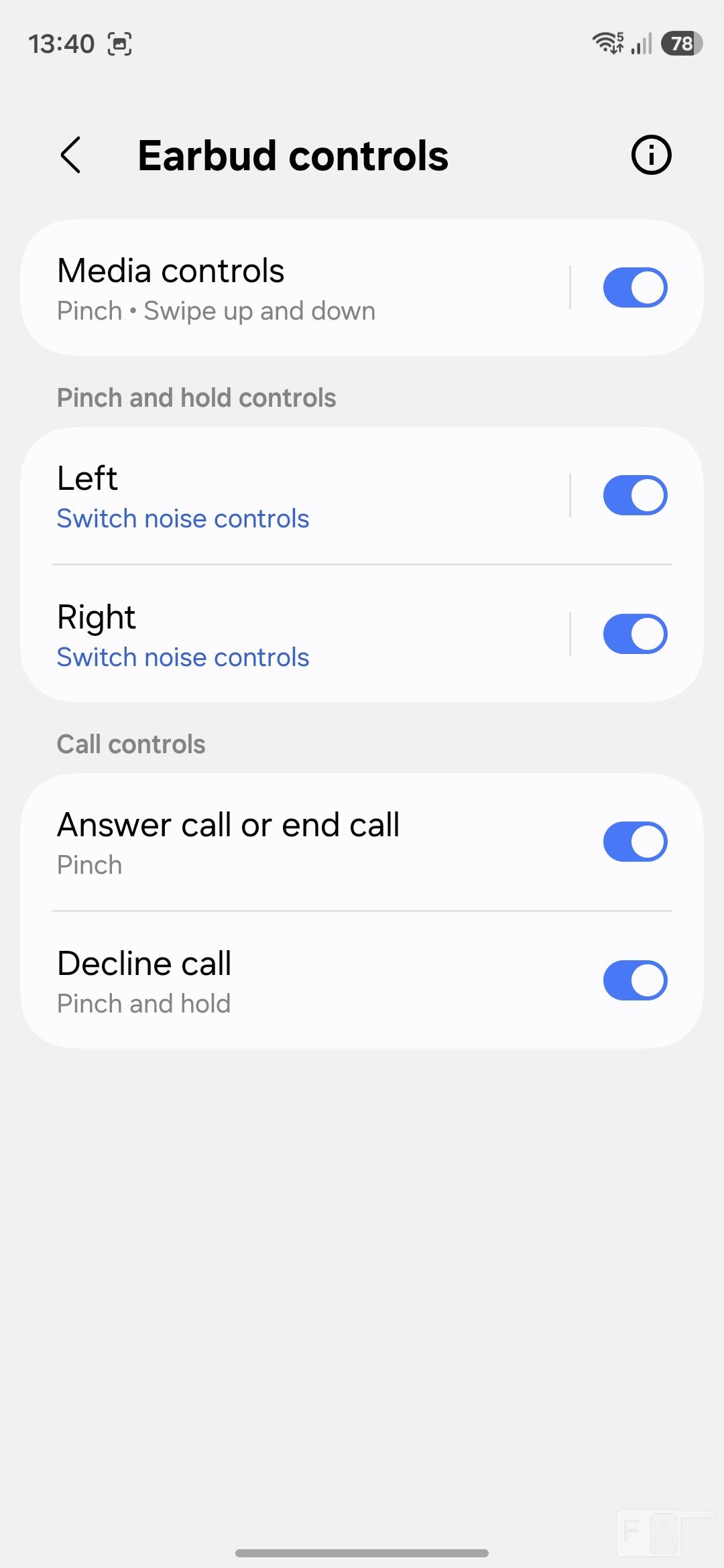Open the info icon for Earbud controls
The image size is (724, 1568).
[x=651, y=155]
